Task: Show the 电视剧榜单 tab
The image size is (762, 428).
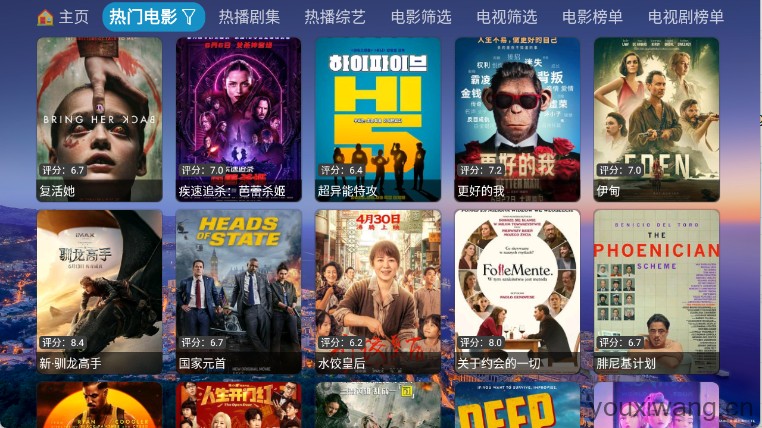Action: pos(685,17)
